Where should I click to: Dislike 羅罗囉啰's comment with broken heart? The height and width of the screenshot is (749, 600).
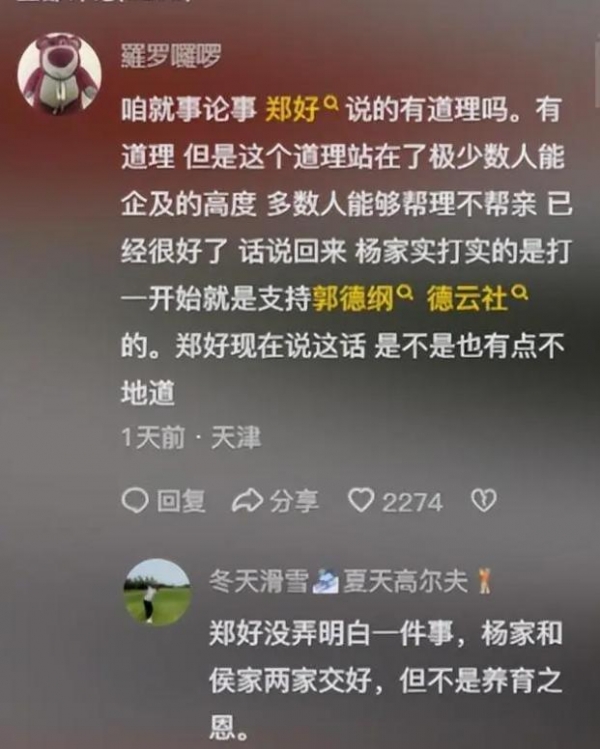(x=484, y=500)
